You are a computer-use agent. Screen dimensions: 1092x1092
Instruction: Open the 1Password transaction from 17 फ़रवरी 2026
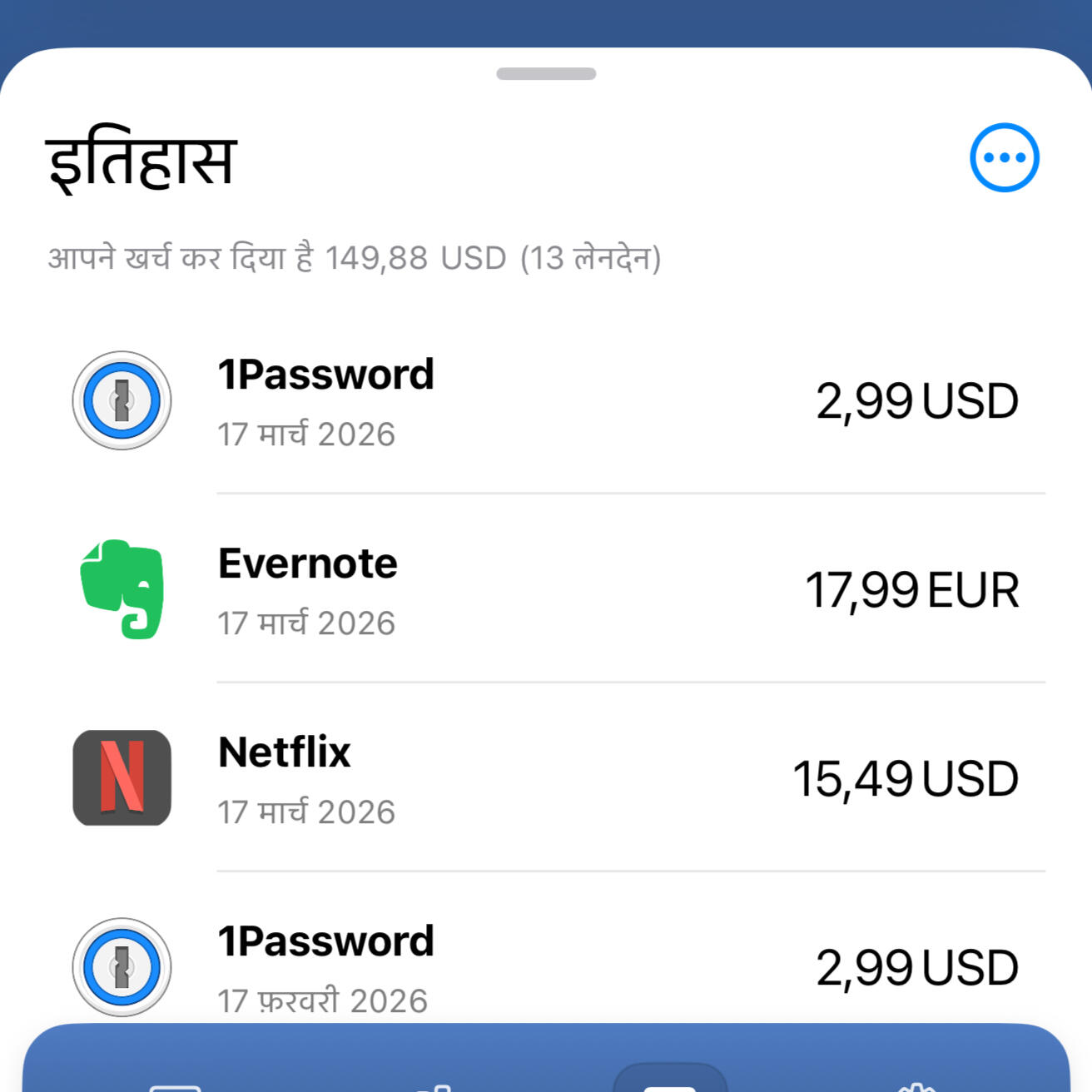click(546, 967)
